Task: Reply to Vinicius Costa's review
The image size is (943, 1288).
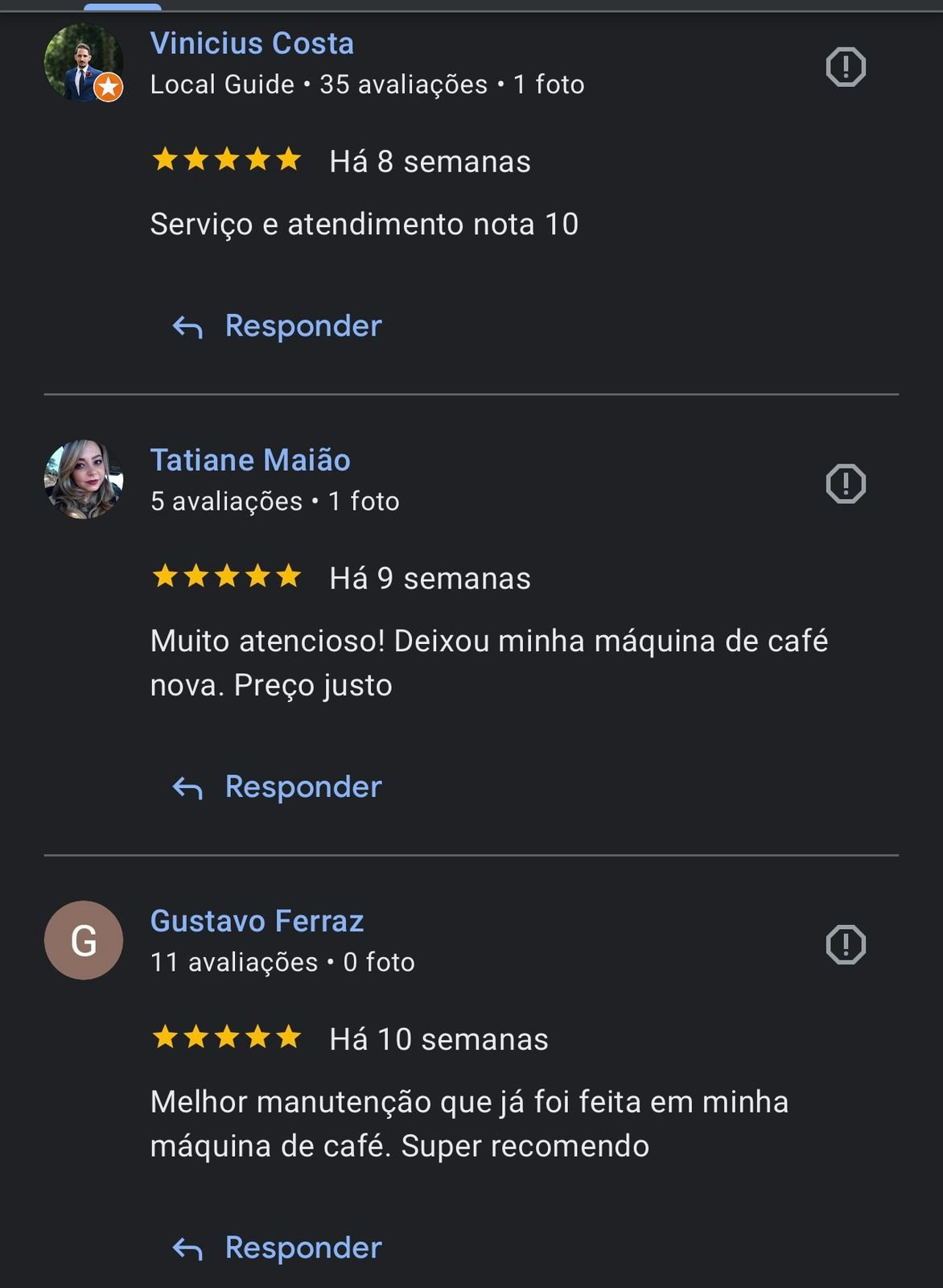Action: click(278, 326)
